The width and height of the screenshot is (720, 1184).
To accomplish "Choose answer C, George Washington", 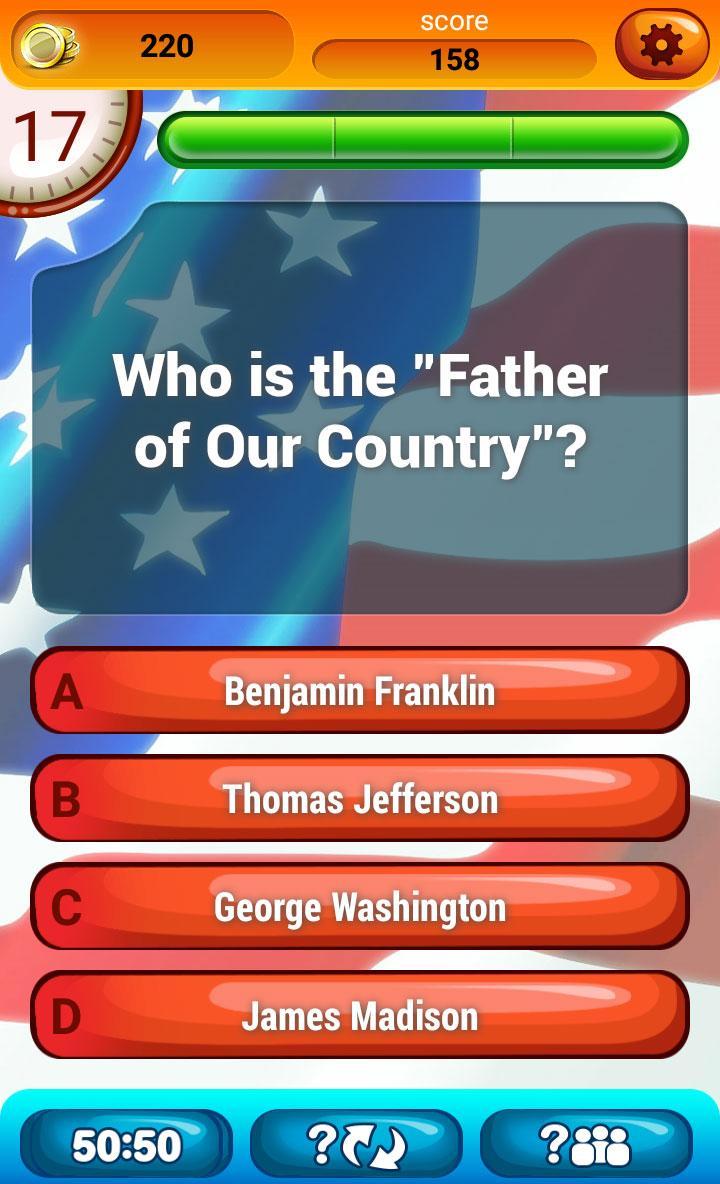I will pos(360,908).
